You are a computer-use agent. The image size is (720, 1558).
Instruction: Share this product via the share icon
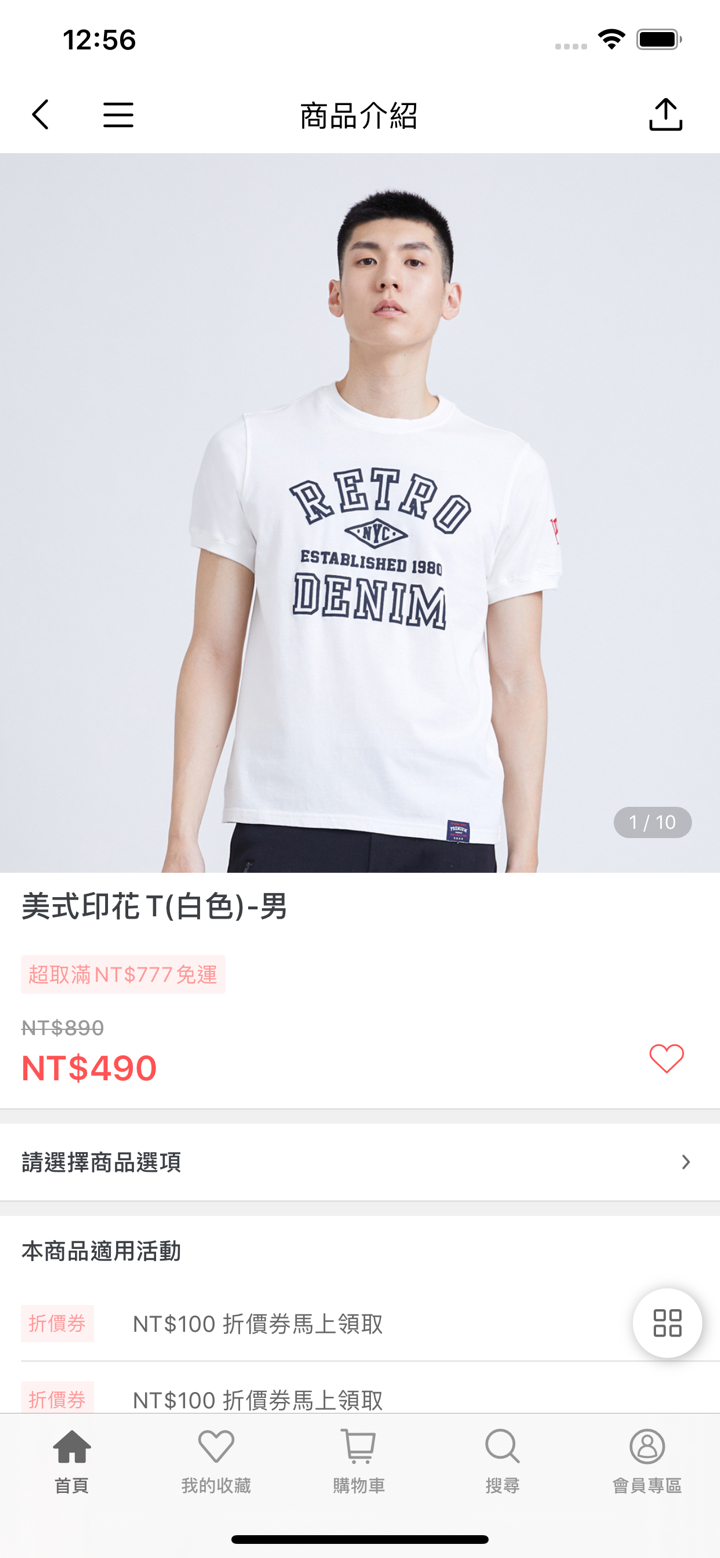[x=665, y=114]
